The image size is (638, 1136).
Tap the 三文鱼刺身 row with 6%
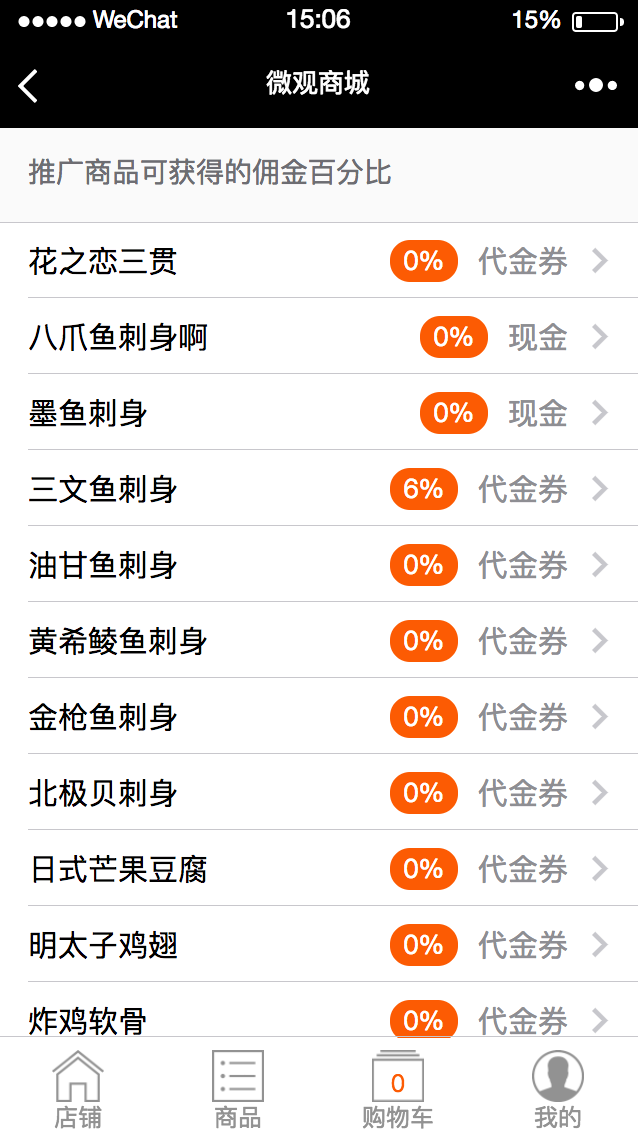pyautogui.click(x=319, y=488)
